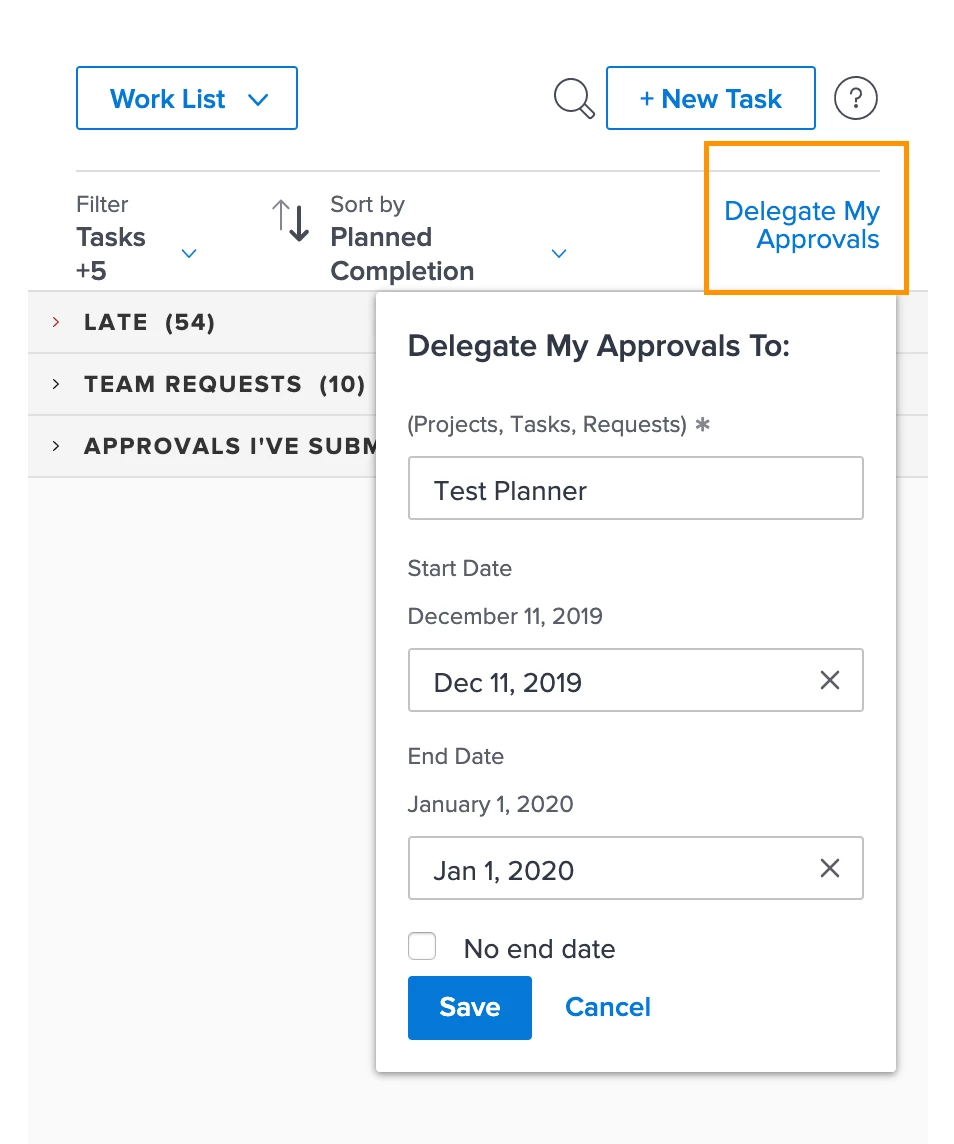Expand the Team Requests section
Viewport: 954px width, 1144px height.
coord(56,384)
